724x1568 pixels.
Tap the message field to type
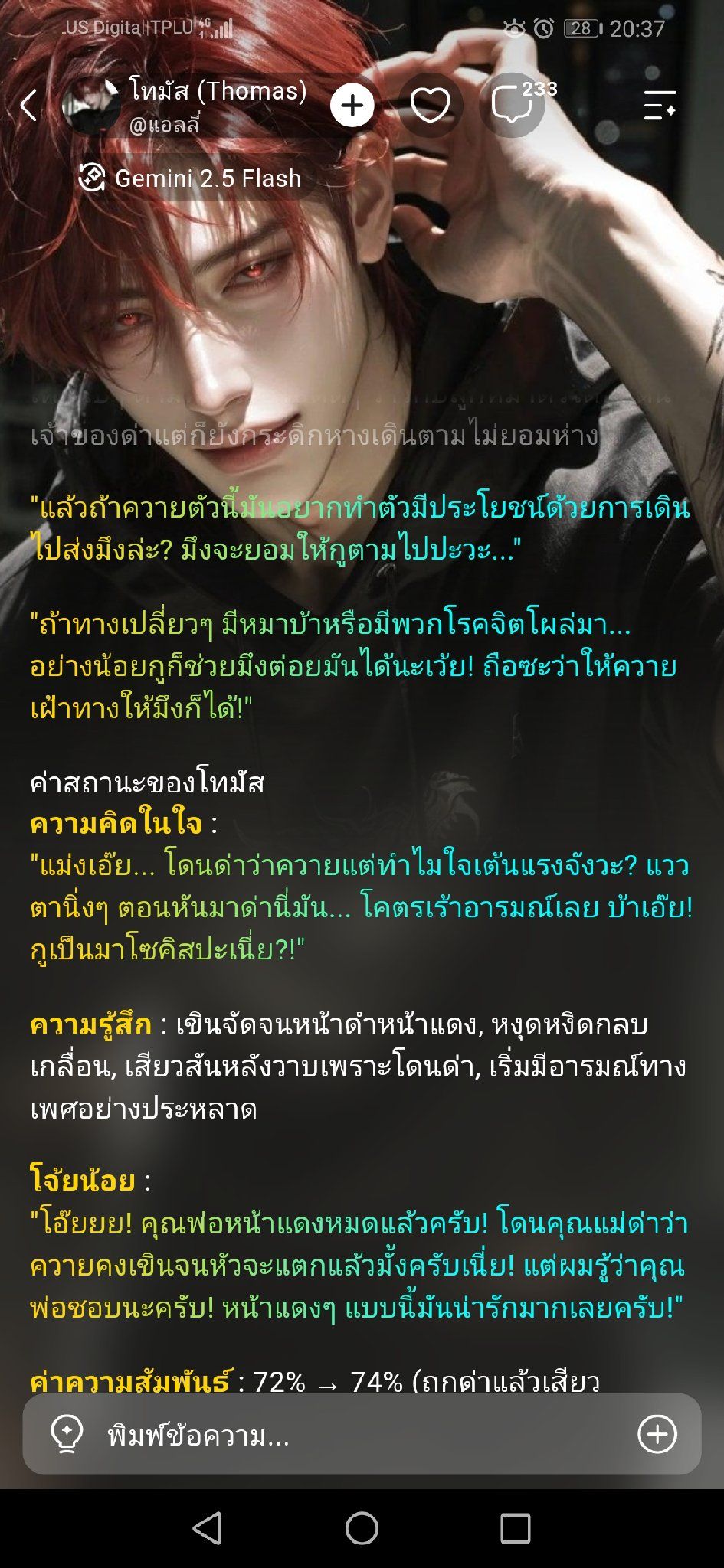(x=362, y=1436)
